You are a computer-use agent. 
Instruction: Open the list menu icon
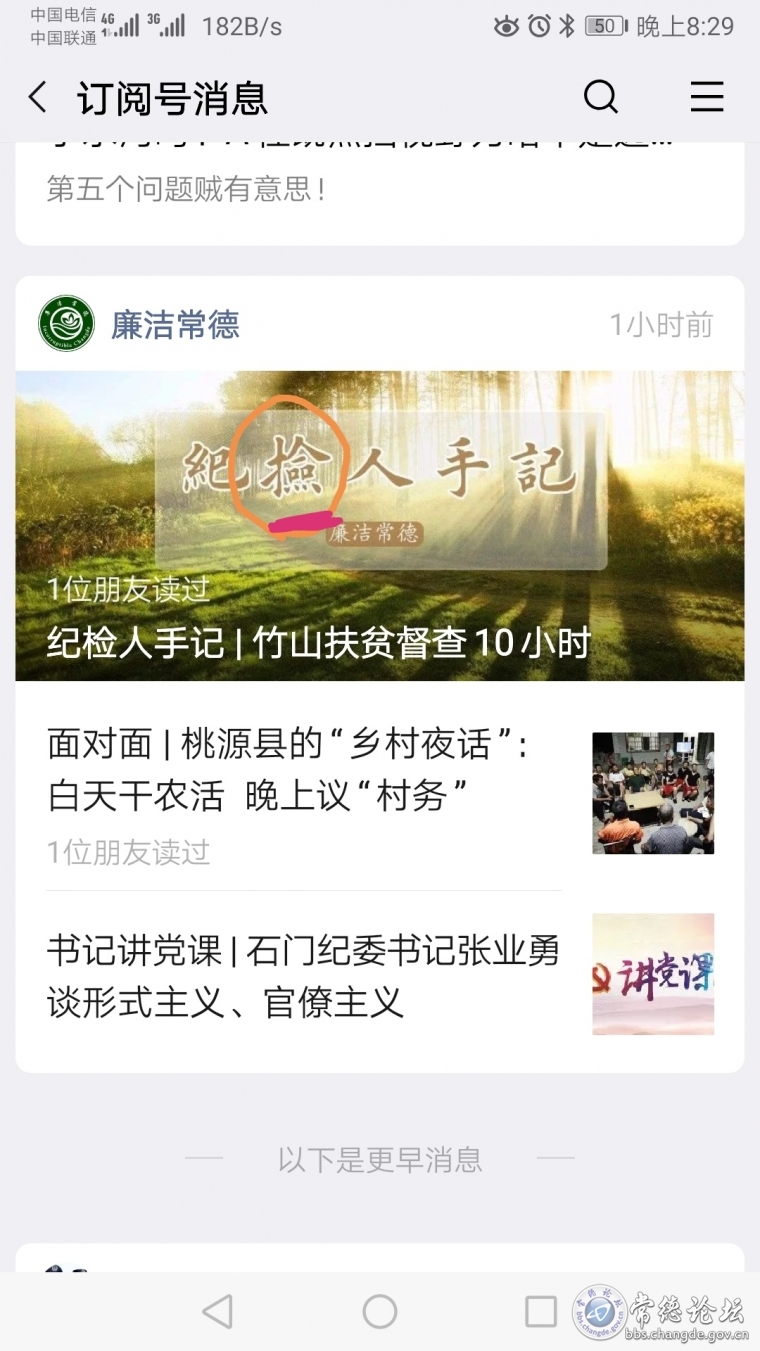707,97
